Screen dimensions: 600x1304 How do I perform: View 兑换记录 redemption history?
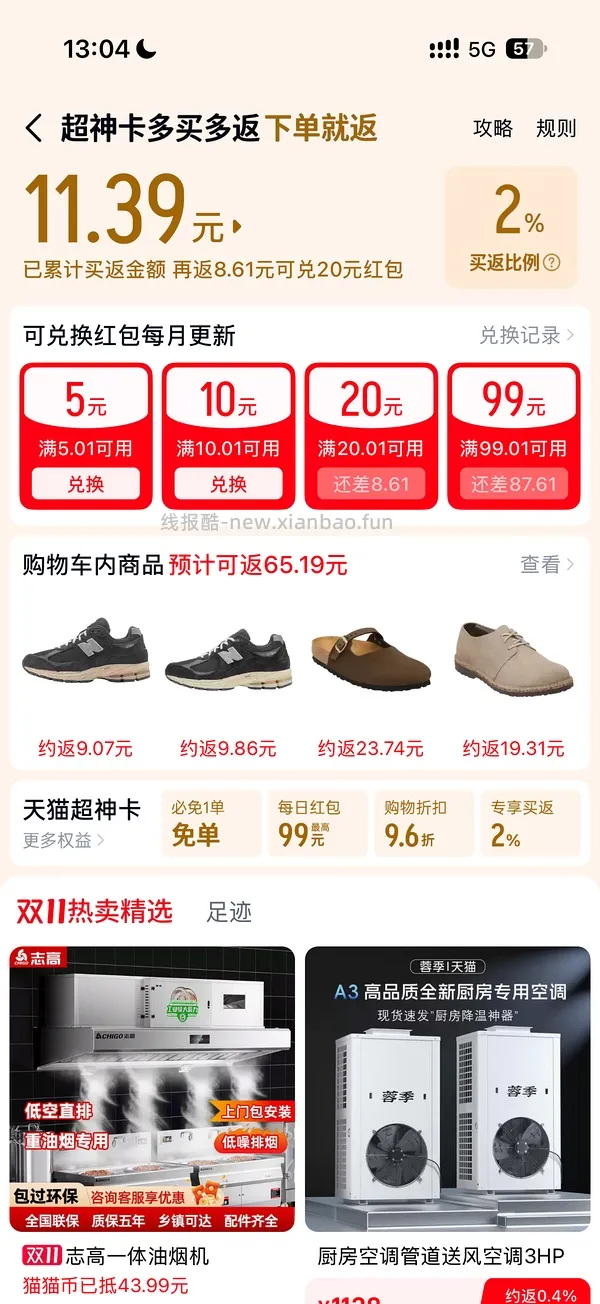(x=527, y=335)
